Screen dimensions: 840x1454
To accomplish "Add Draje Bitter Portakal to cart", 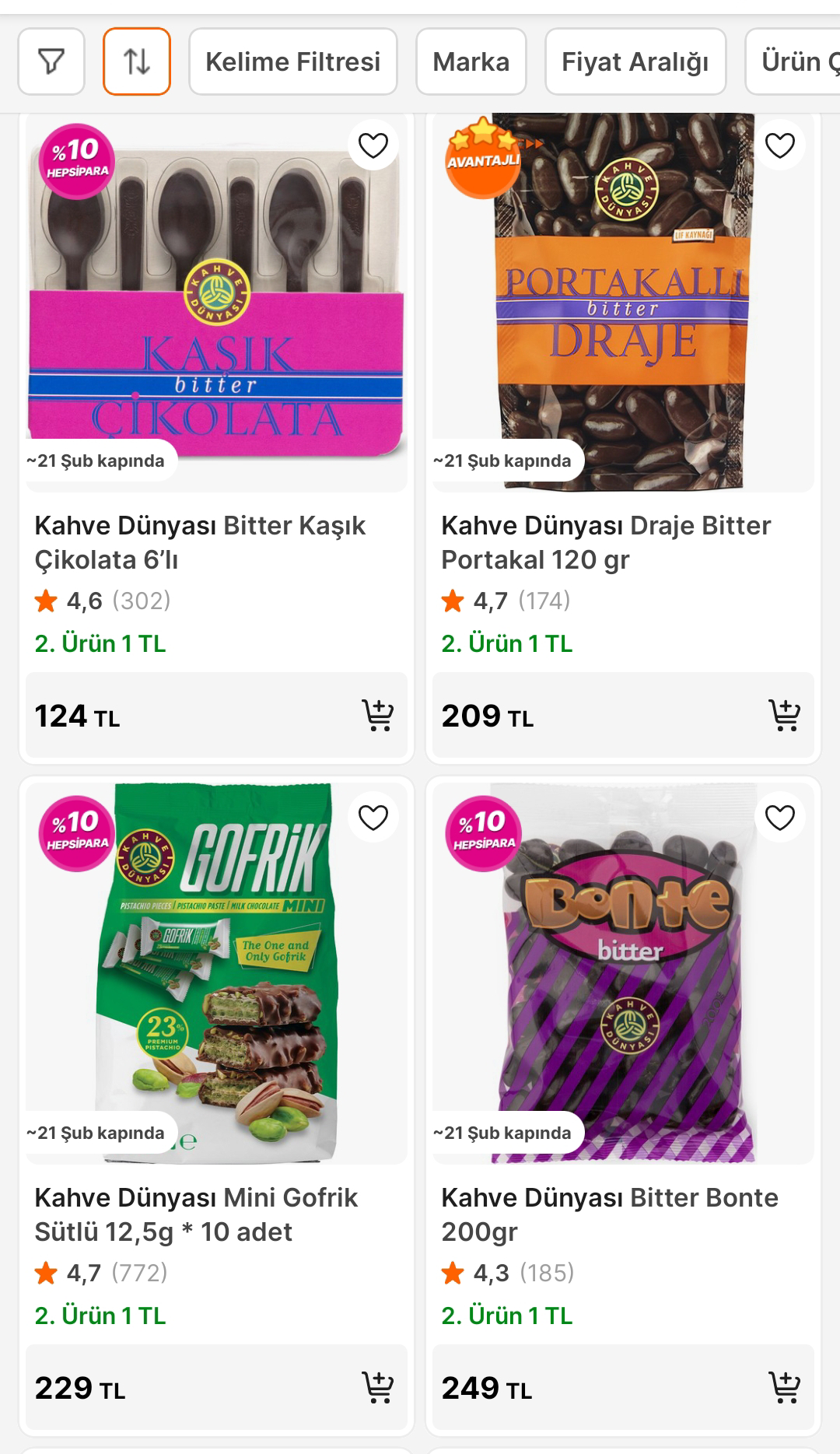I will (x=784, y=715).
